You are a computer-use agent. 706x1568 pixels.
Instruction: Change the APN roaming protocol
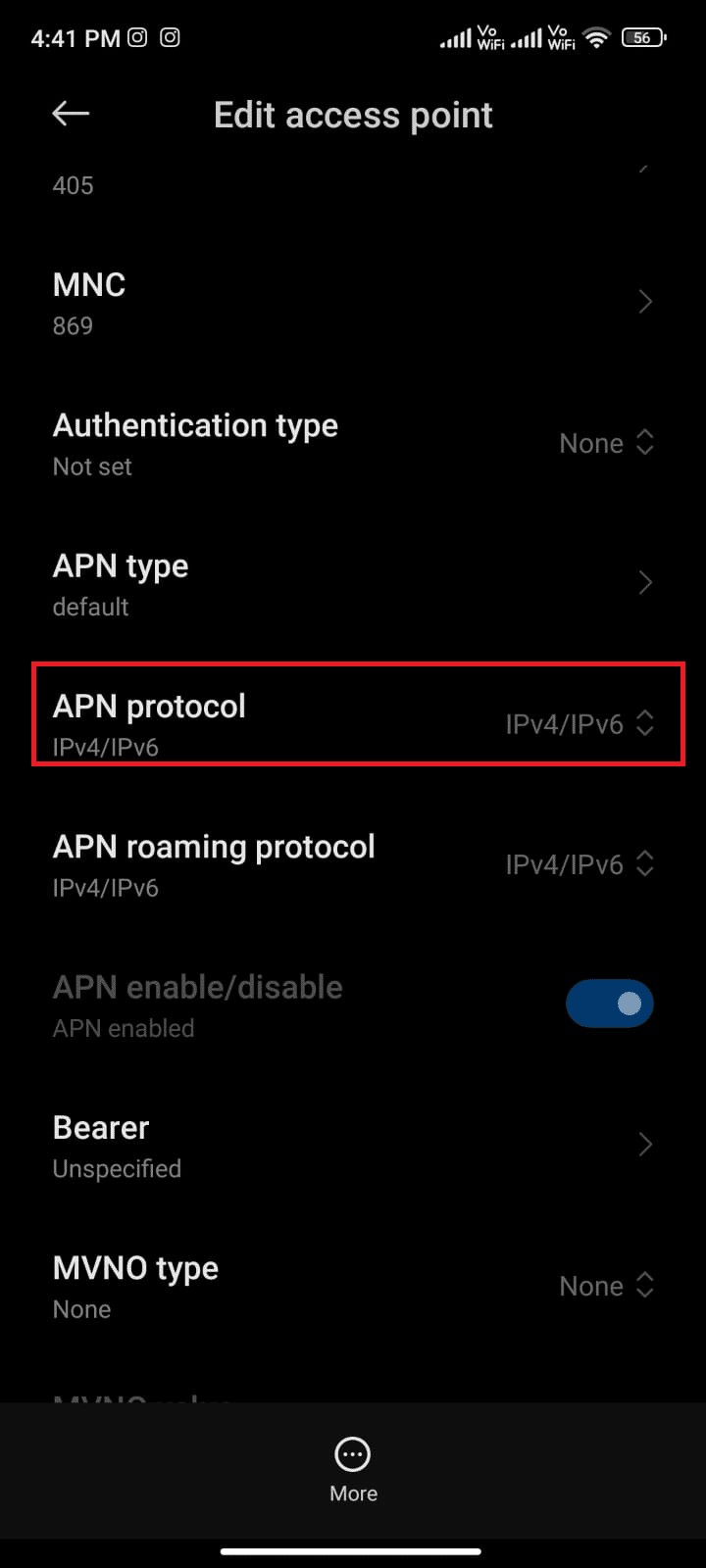pyautogui.click(x=578, y=864)
